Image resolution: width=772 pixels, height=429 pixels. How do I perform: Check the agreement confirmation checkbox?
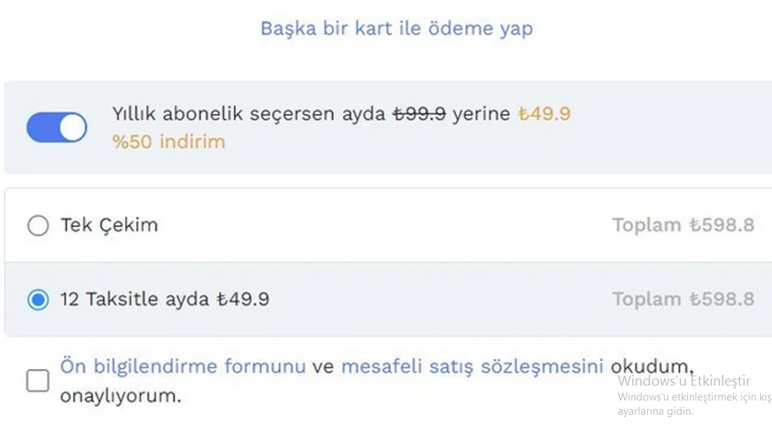pos(38,381)
